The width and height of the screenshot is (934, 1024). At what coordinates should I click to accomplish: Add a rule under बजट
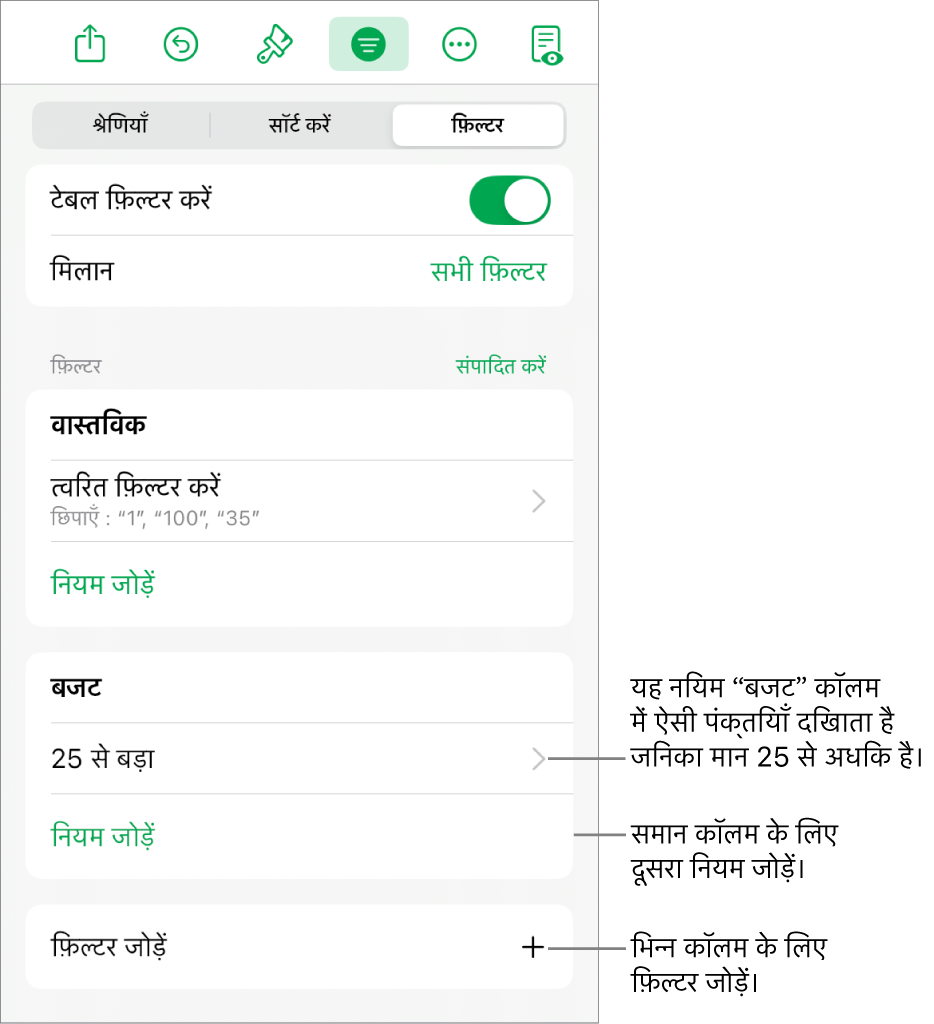coord(103,836)
